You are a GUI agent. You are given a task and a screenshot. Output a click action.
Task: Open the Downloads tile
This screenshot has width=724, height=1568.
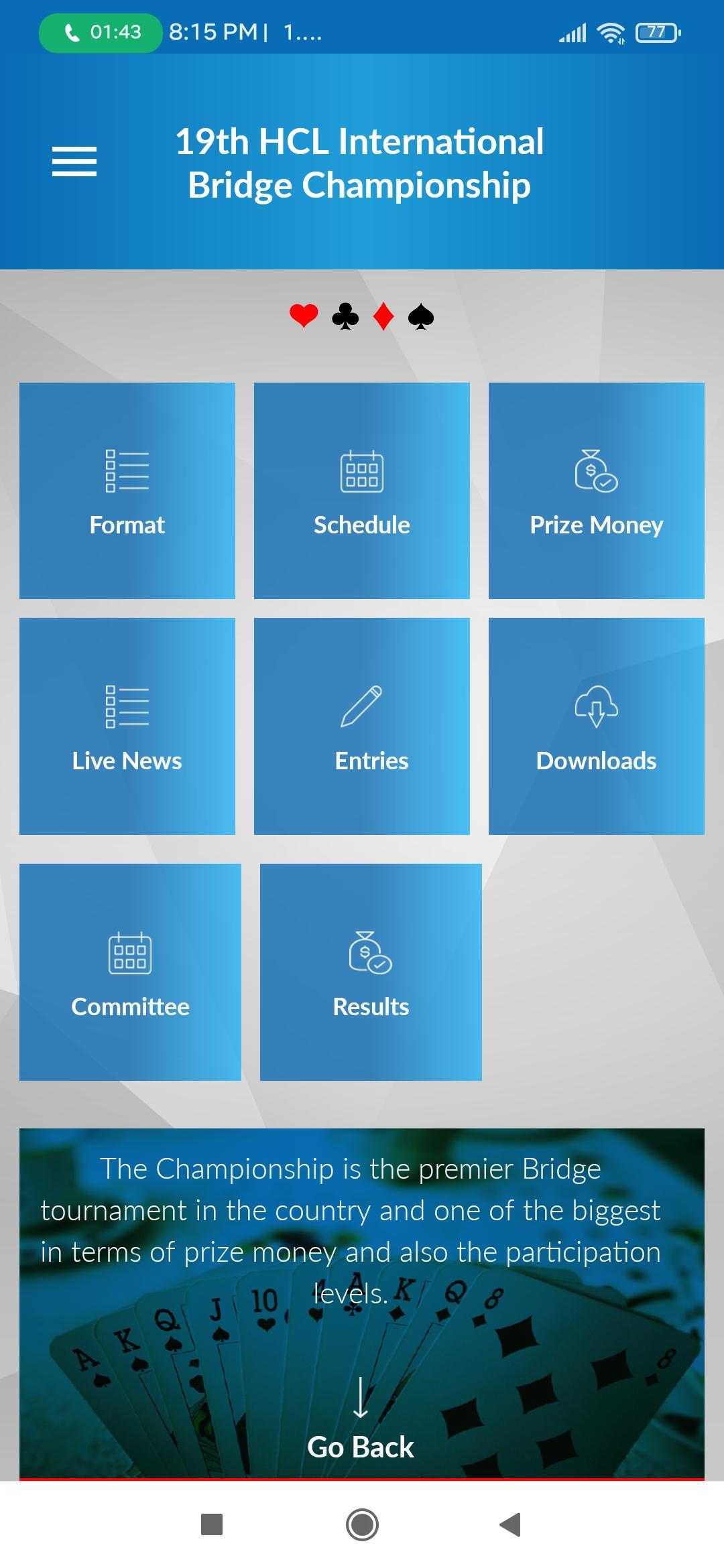(x=596, y=726)
